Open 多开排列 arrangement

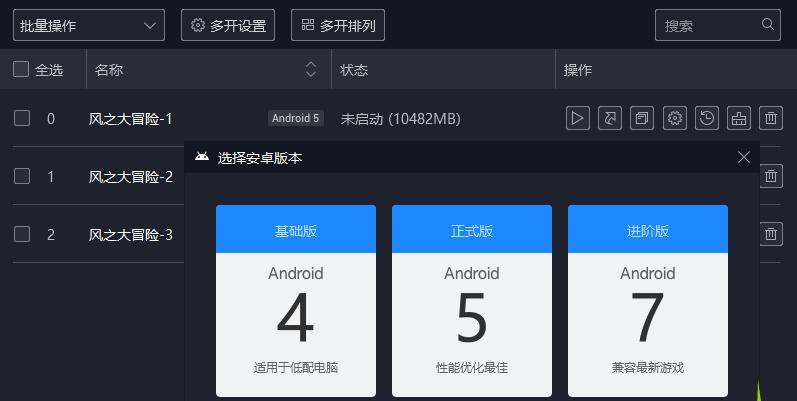[337, 26]
